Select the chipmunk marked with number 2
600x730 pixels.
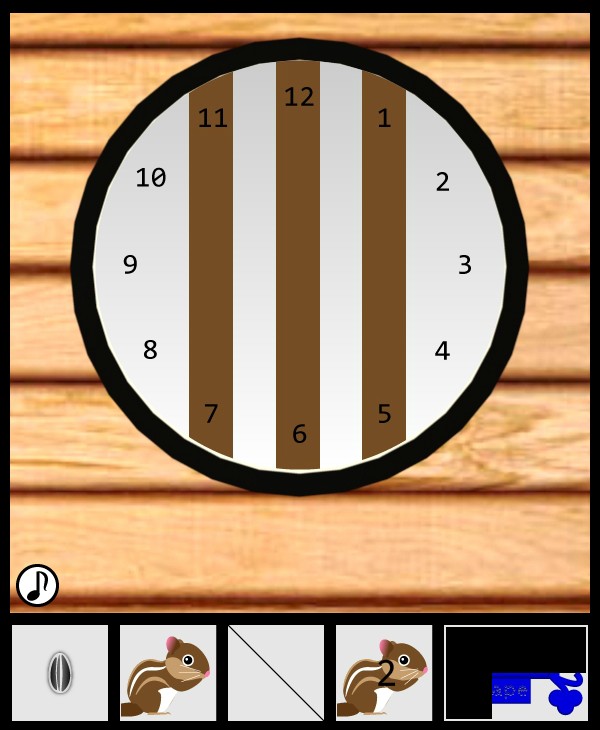pyautogui.click(x=384, y=672)
